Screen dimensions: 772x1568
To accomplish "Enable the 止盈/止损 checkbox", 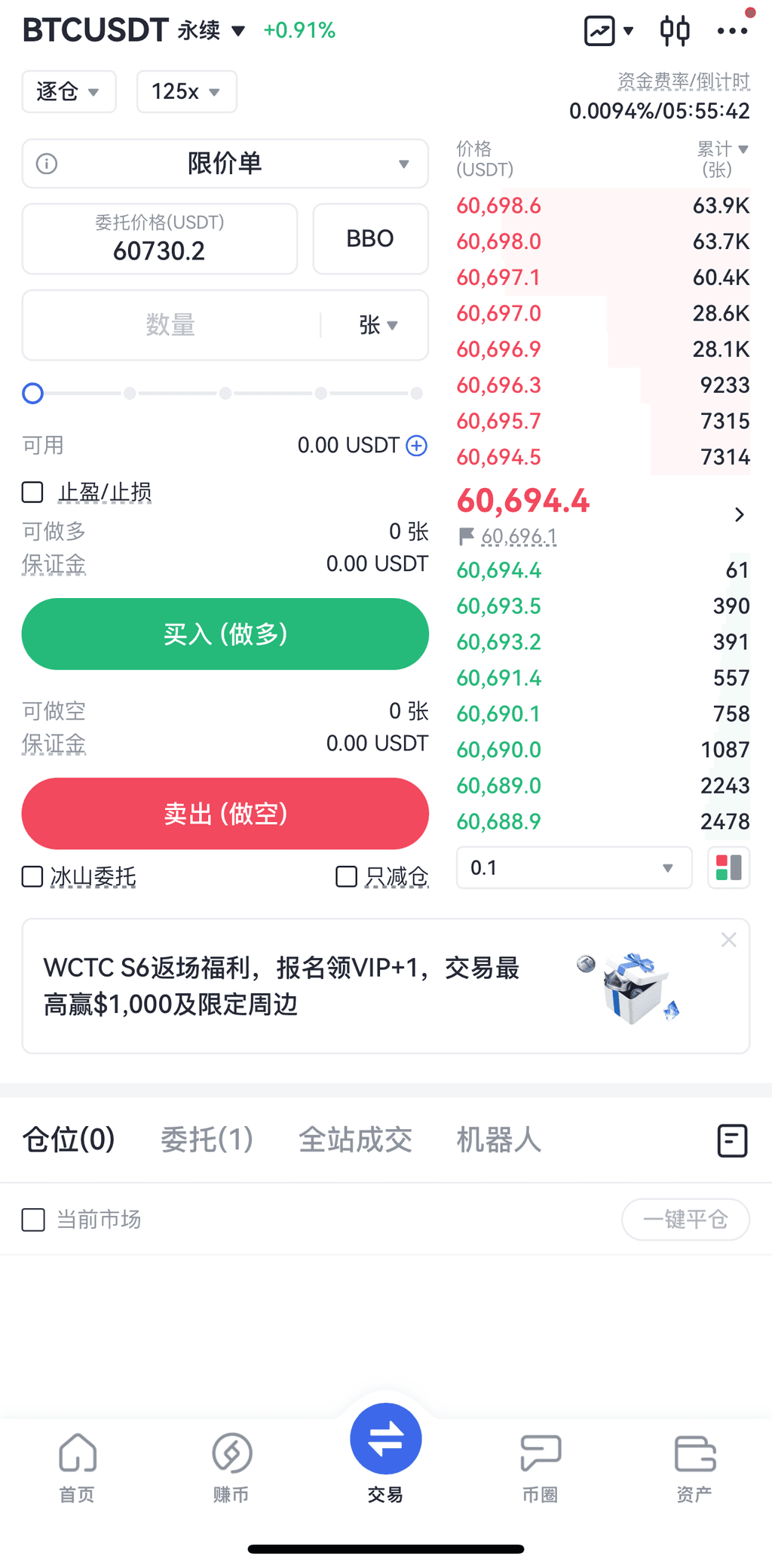I will click(x=32, y=492).
